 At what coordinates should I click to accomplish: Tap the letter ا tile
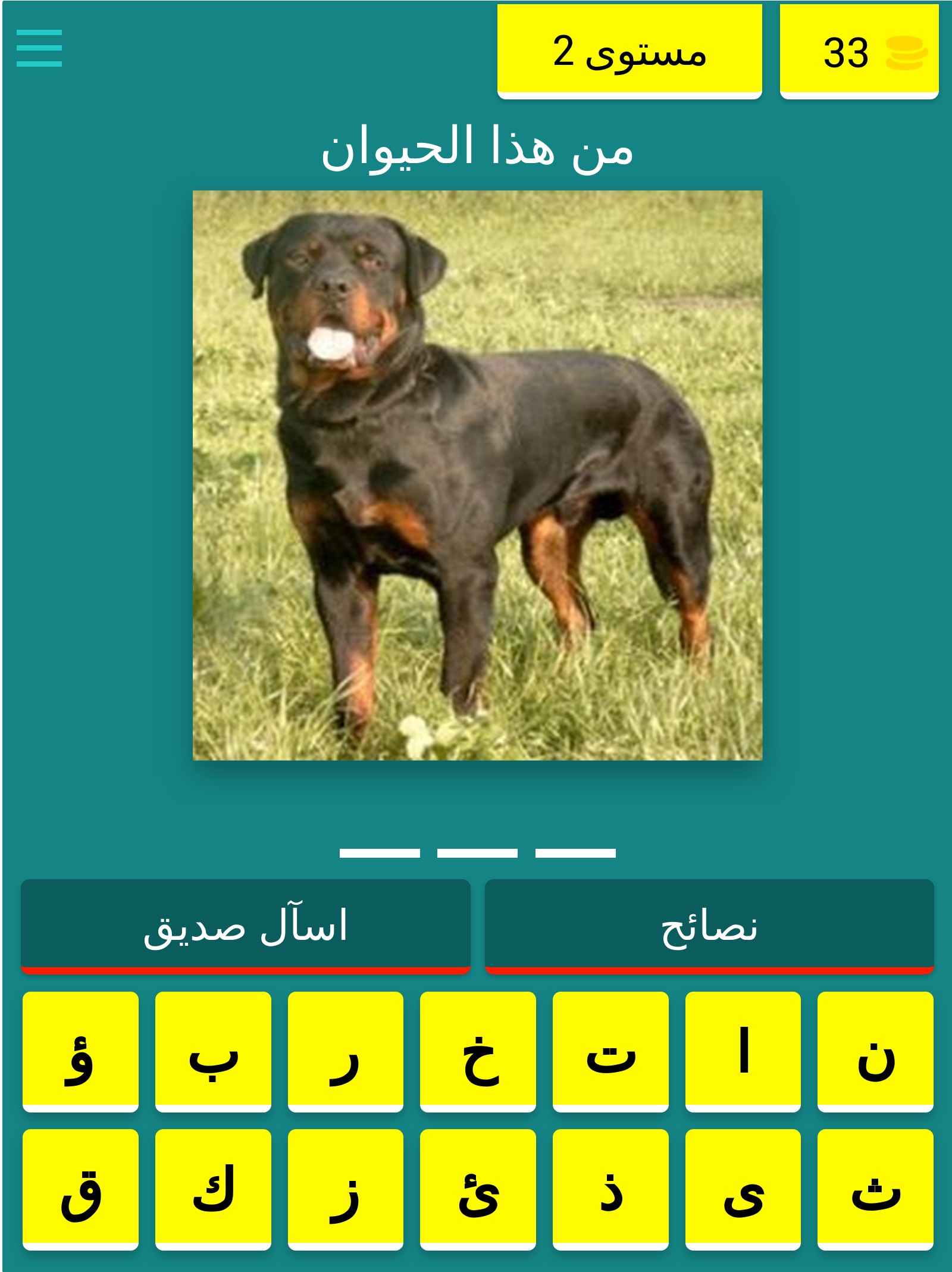tap(743, 1051)
